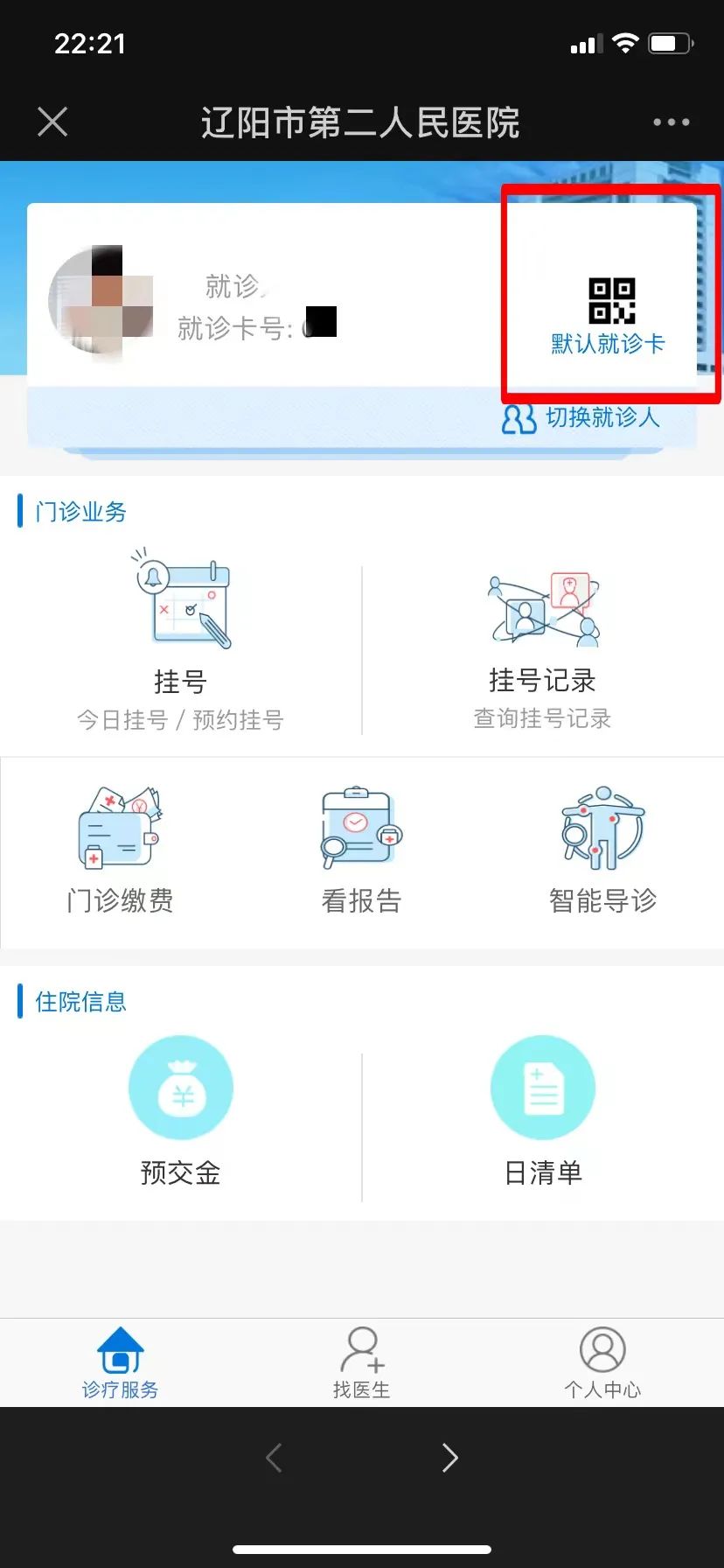Switch to the 找医生 tab
The image size is (724, 1568).
(361, 1363)
